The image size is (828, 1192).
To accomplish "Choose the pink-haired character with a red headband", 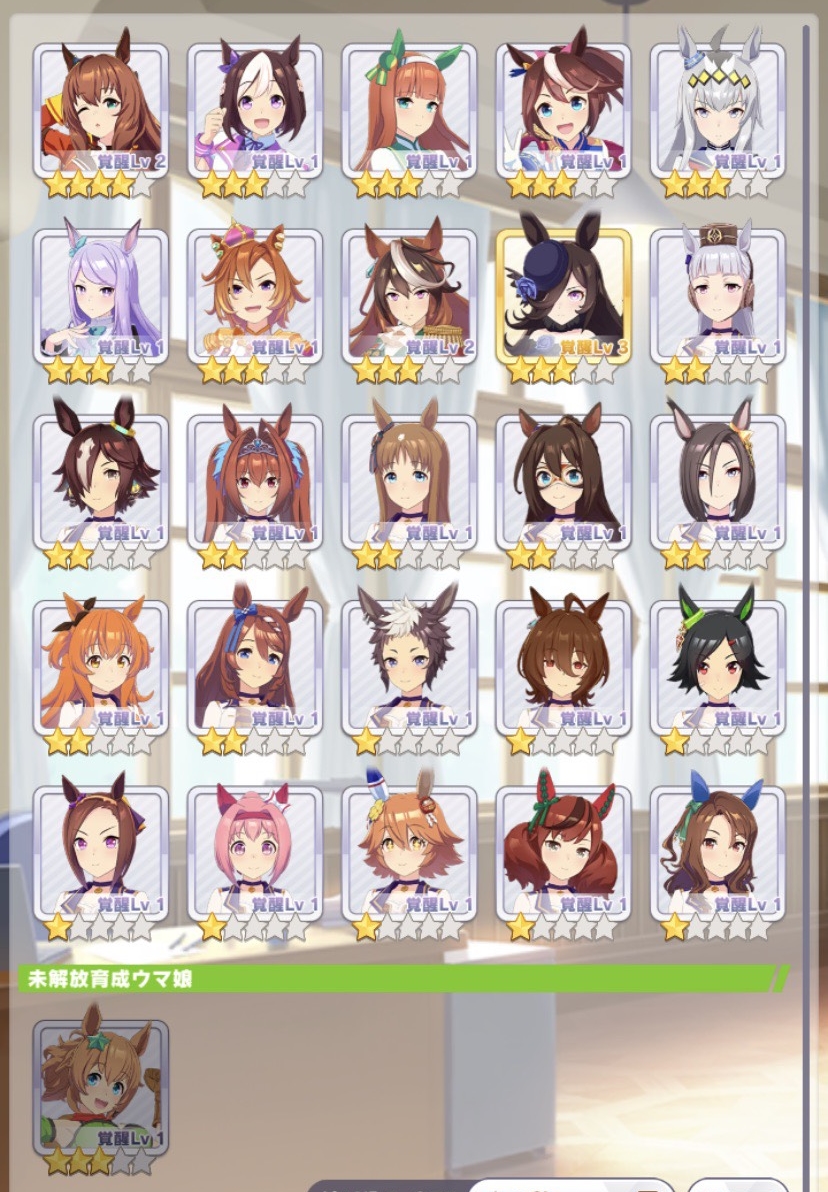I will (254, 851).
